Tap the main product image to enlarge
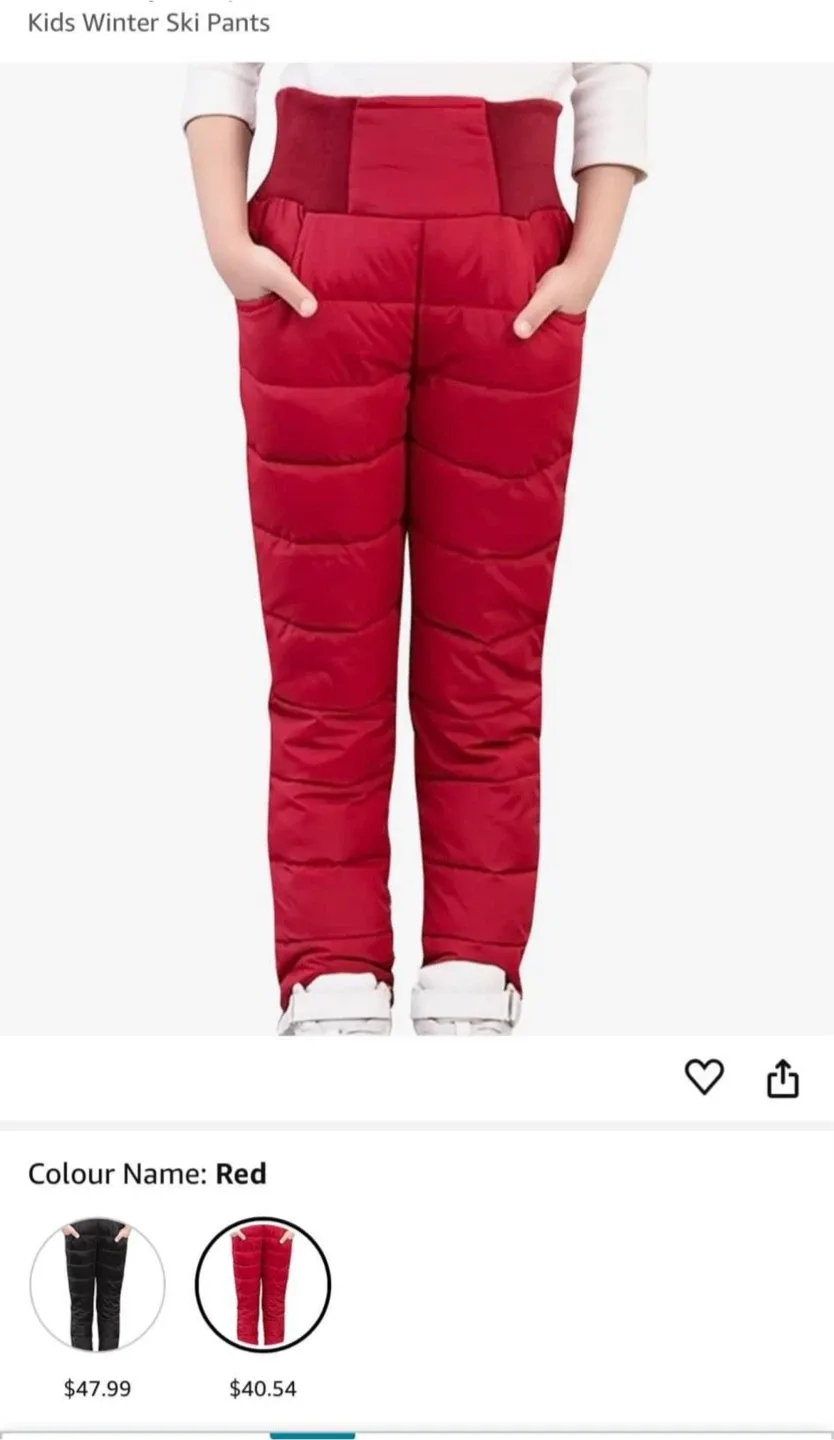This screenshot has width=834, height=1440. coord(416,550)
